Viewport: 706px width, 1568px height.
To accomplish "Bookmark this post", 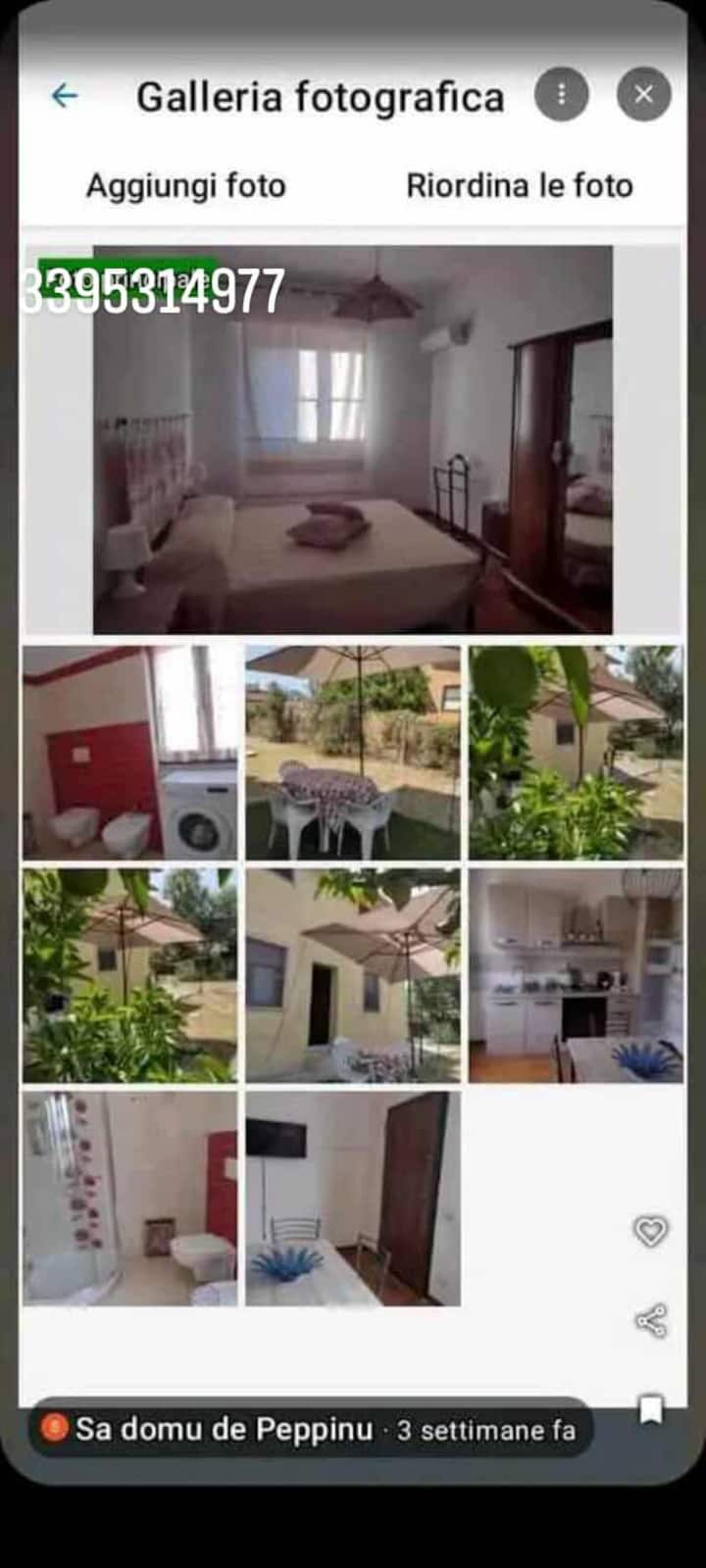I will tap(651, 1410).
